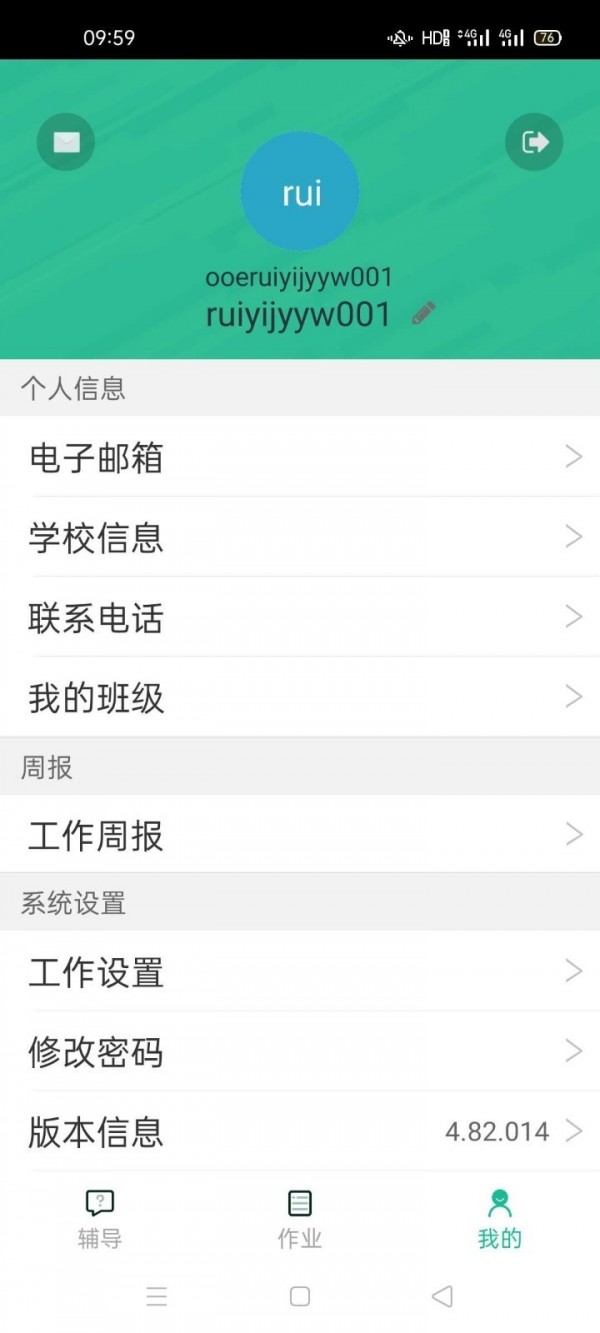Open 学校信息 row

coord(300,537)
